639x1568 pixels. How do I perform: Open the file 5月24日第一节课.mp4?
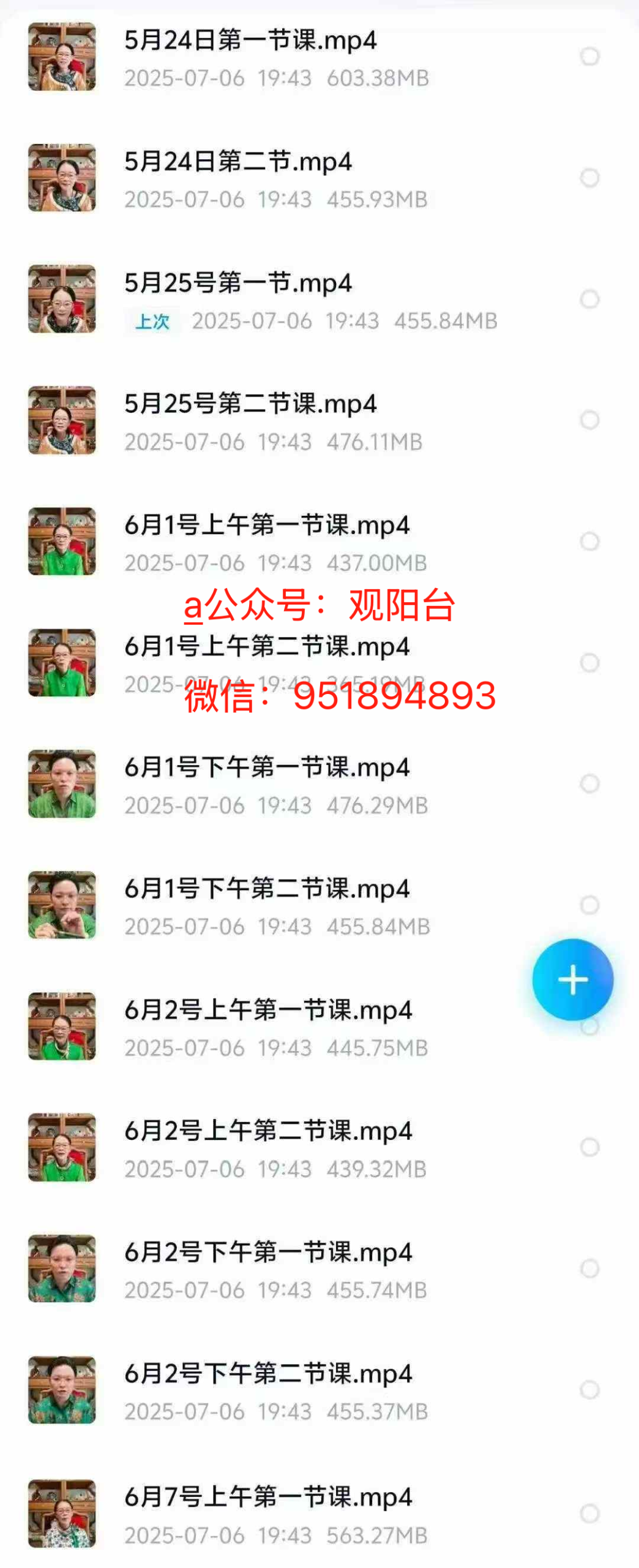pyautogui.click(x=250, y=42)
